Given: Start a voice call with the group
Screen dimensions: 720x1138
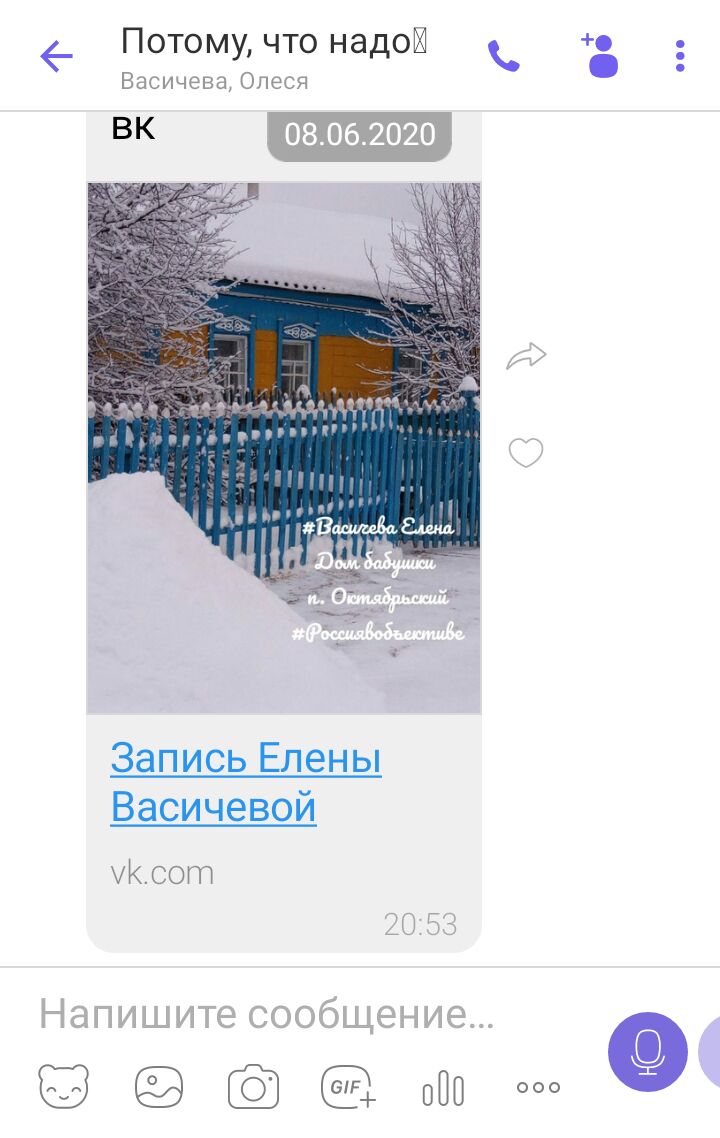Looking at the screenshot, I should tap(503, 56).
